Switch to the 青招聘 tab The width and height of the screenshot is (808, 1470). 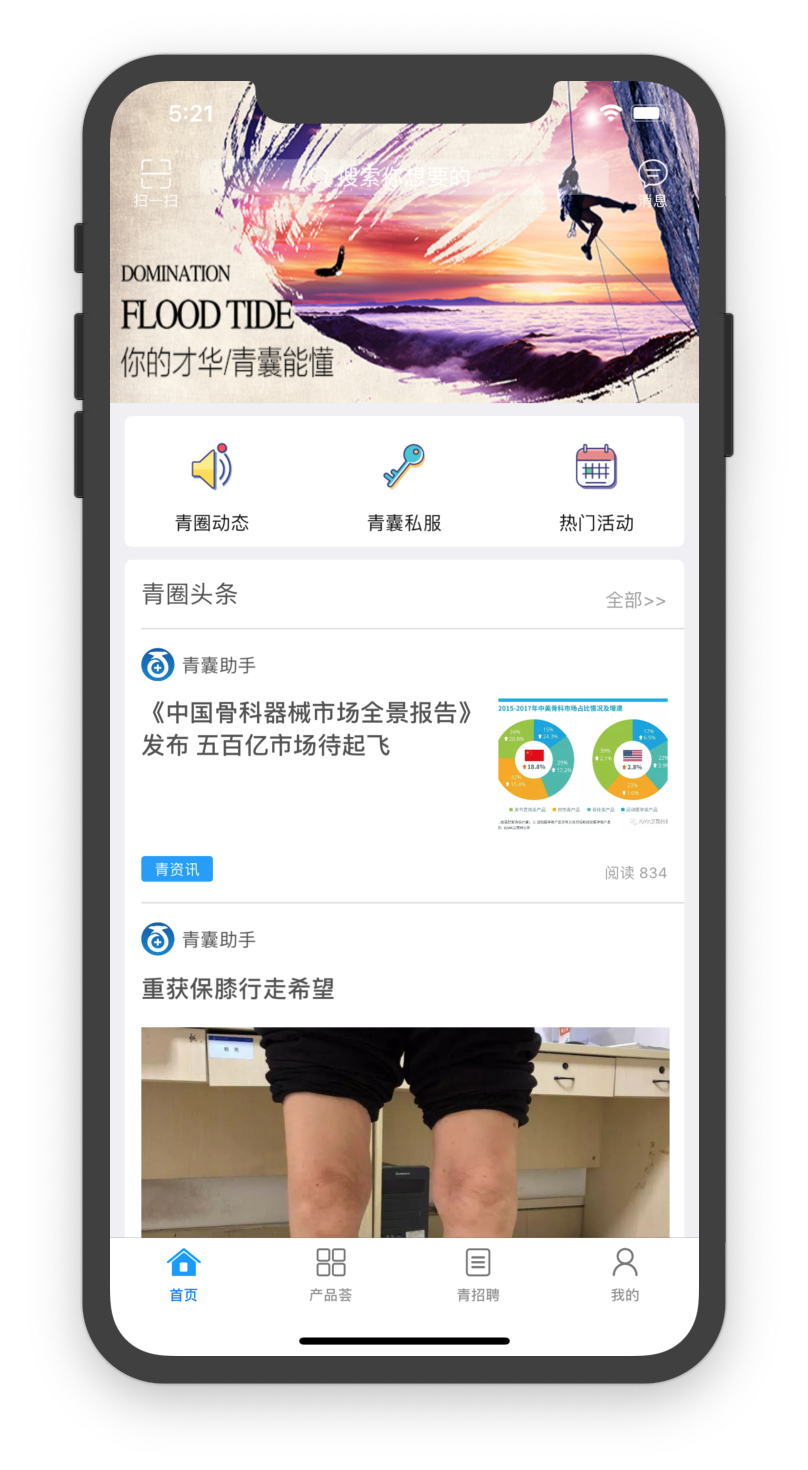coord(478,1275)
